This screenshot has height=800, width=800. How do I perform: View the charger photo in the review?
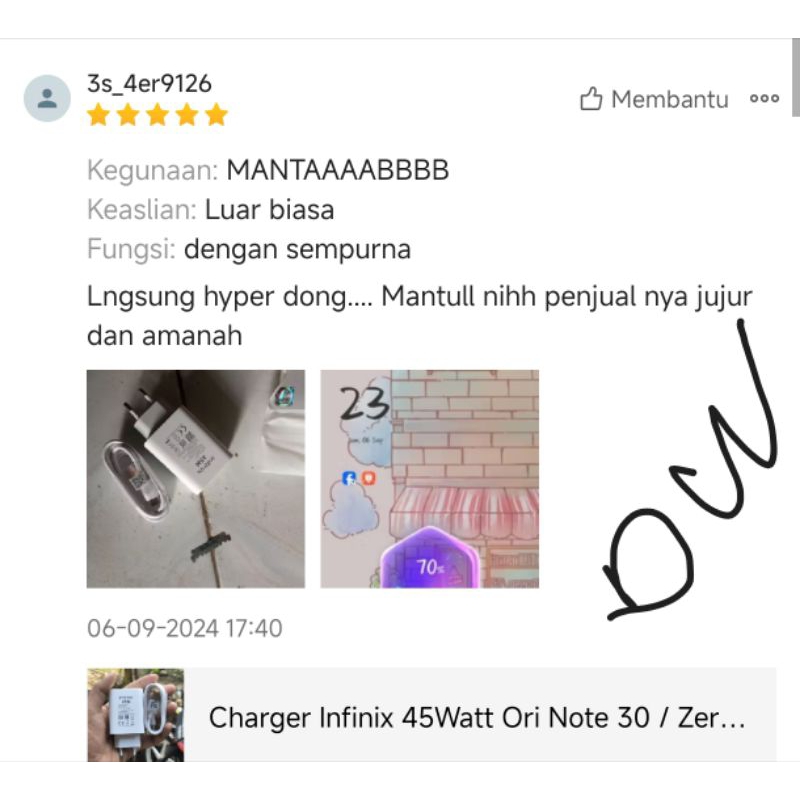point(195,479)
